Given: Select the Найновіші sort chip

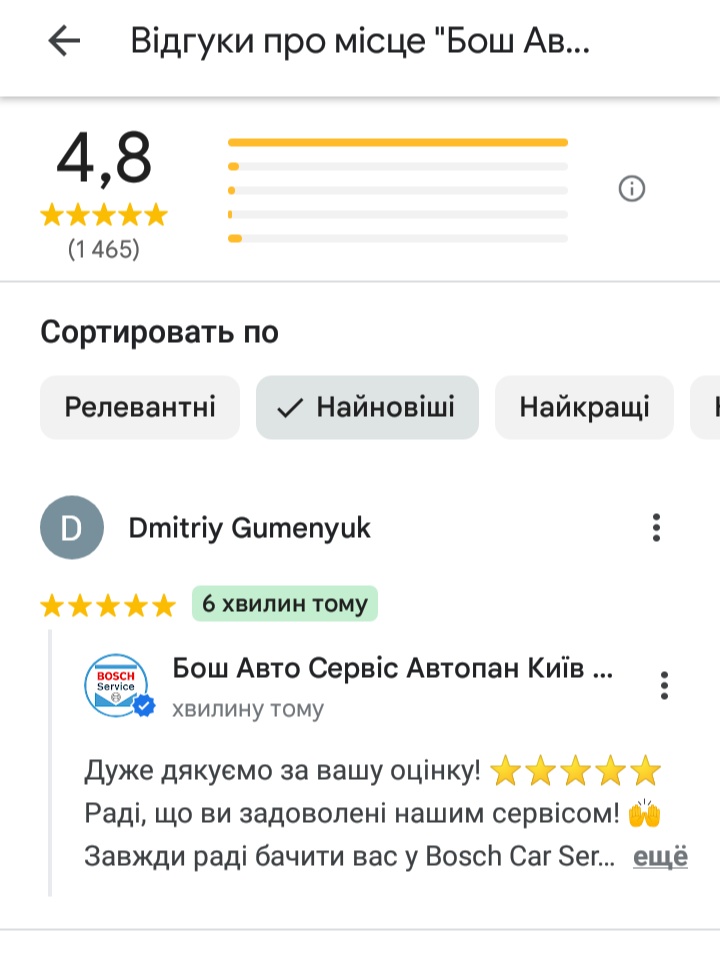Looking at the screenshot, I should point(367,407).
